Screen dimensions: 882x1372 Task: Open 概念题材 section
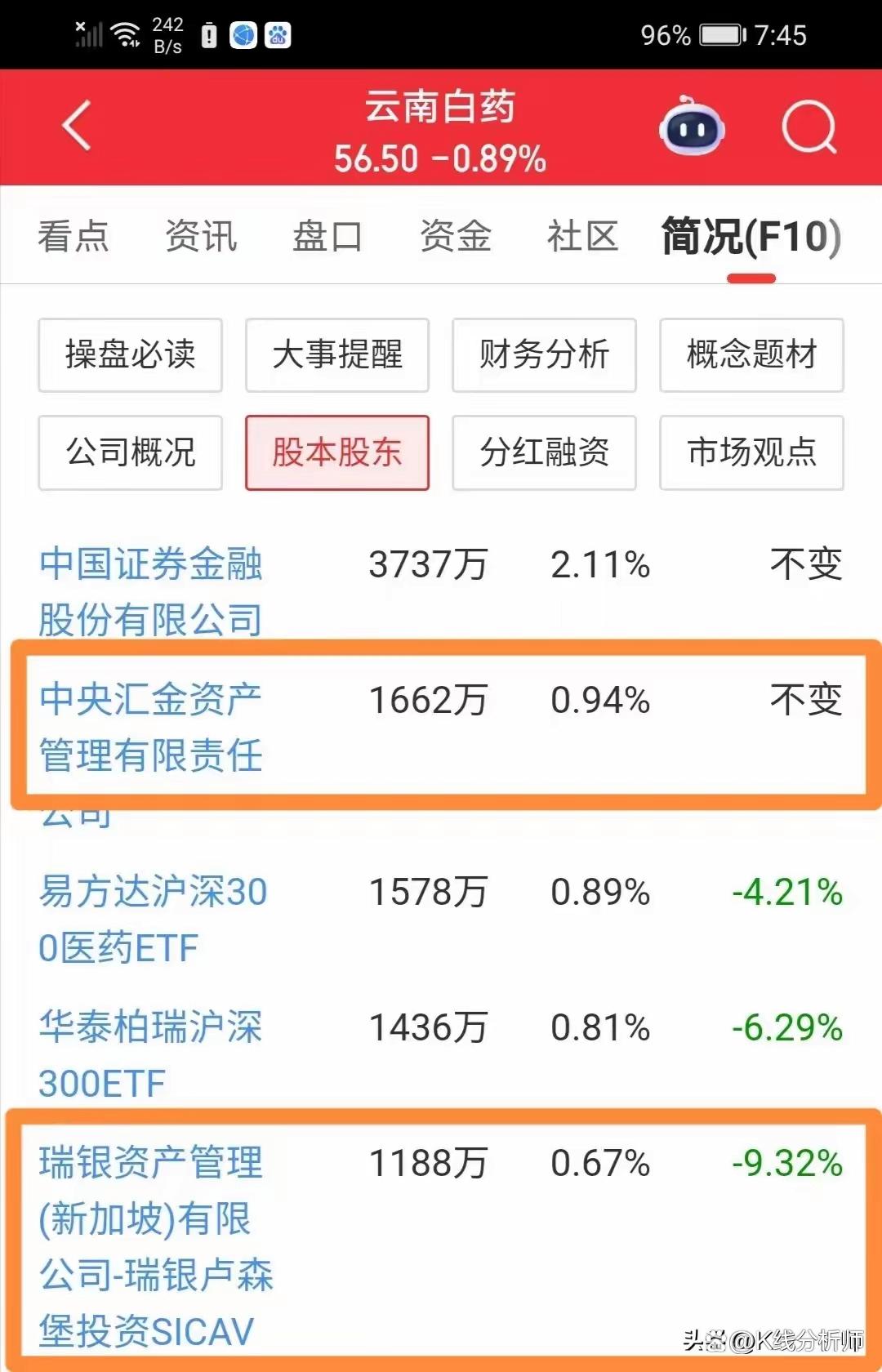coord(751,354)
